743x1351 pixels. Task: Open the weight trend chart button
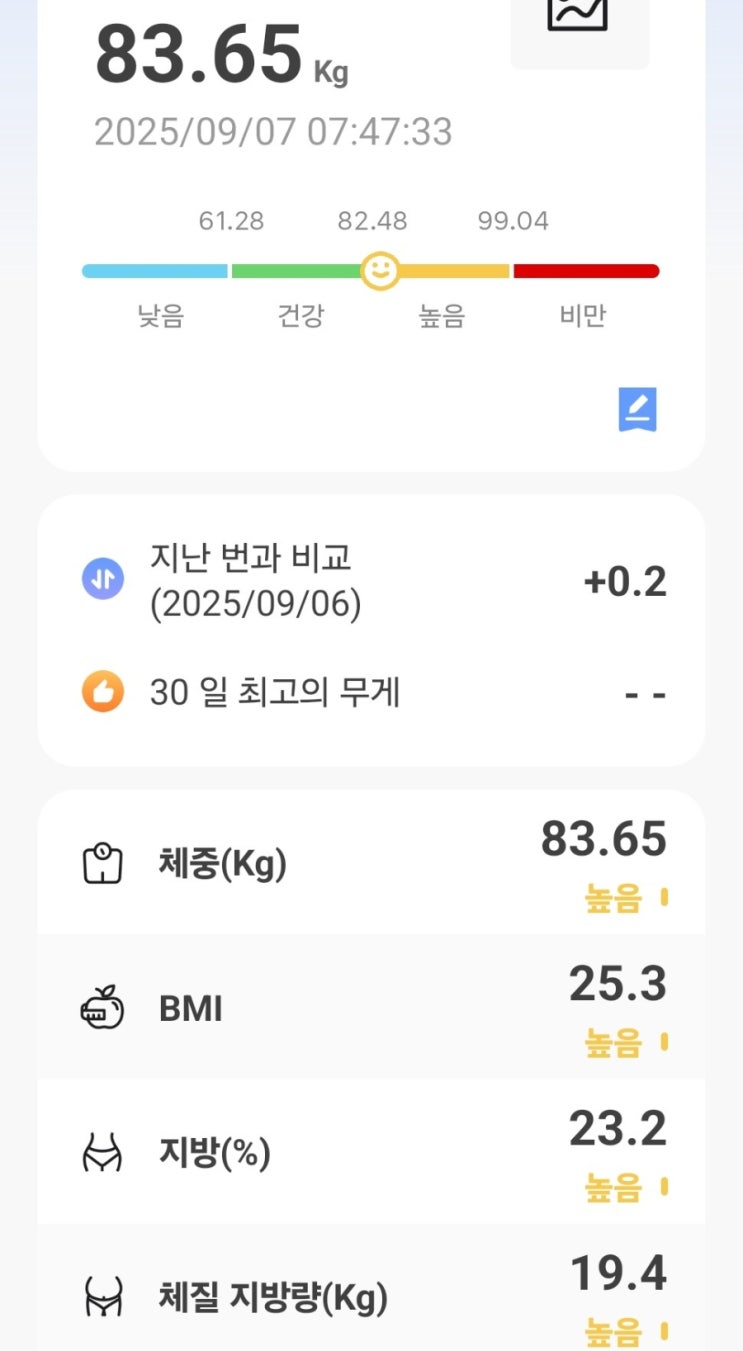click(579, 20)
